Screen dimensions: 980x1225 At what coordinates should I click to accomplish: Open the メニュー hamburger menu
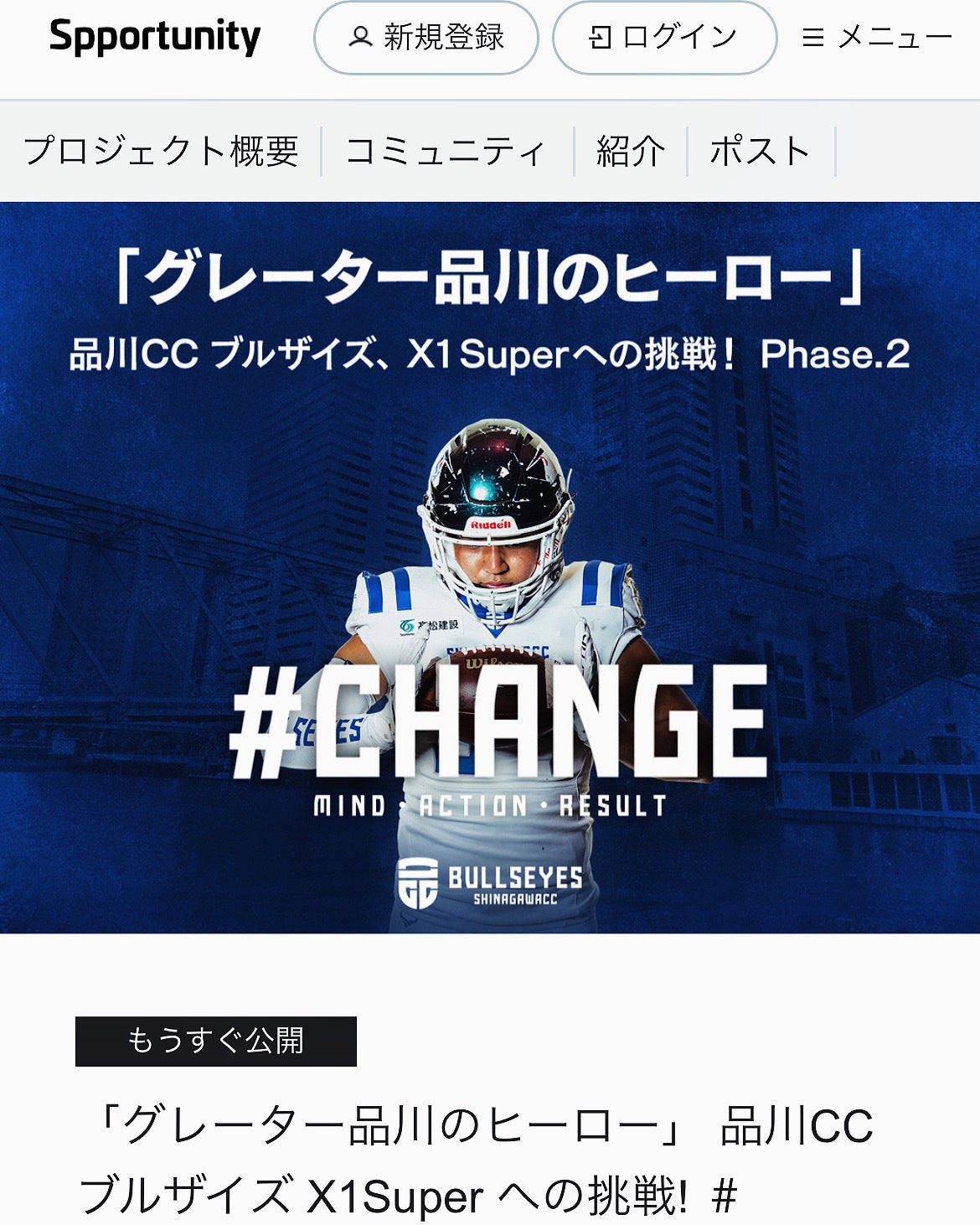(877, 38)
